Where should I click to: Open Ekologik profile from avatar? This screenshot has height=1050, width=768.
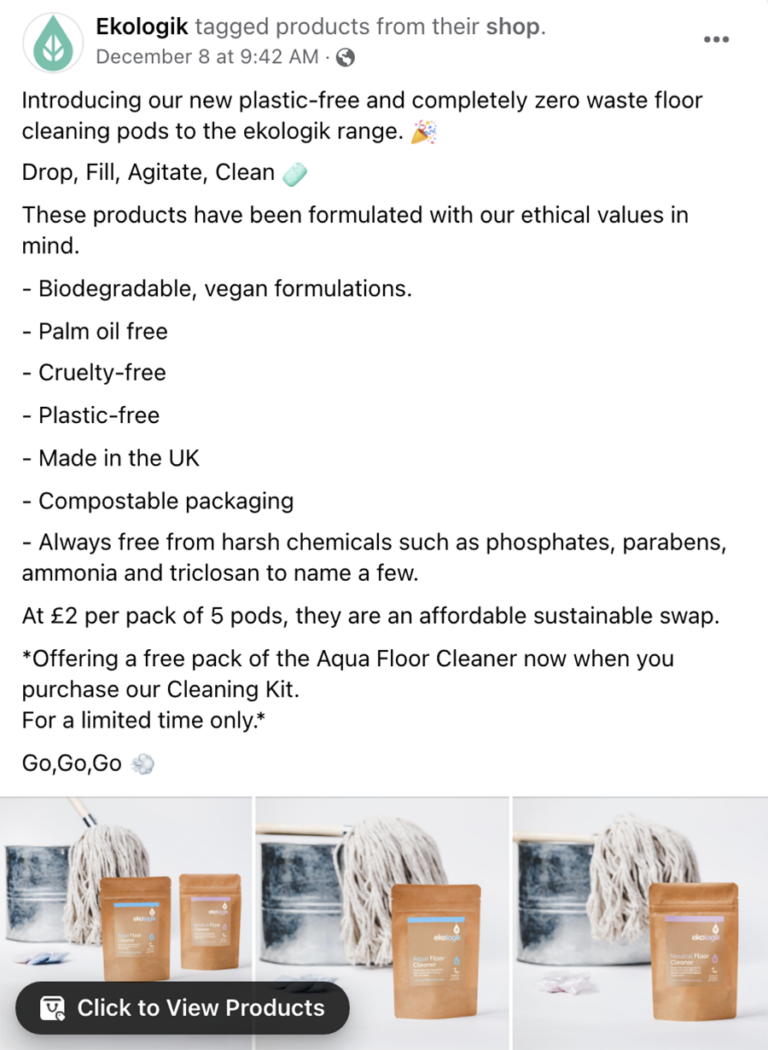pos(52,42)
